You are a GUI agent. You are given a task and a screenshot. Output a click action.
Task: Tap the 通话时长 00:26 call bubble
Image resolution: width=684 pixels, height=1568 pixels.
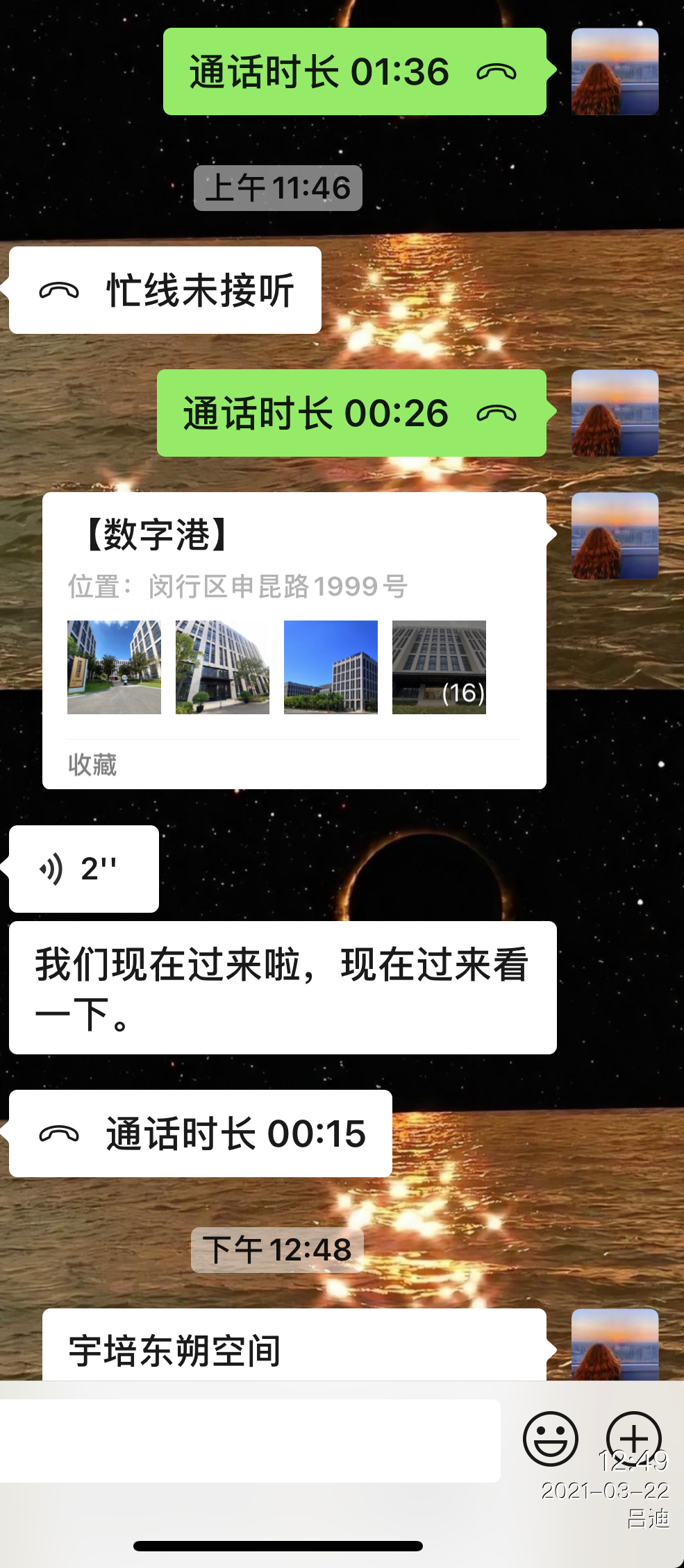351,413
